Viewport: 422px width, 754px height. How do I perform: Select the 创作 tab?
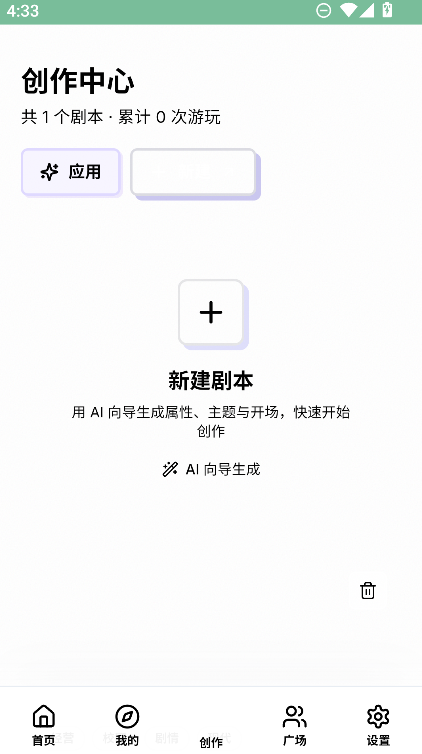click(211, 741)
